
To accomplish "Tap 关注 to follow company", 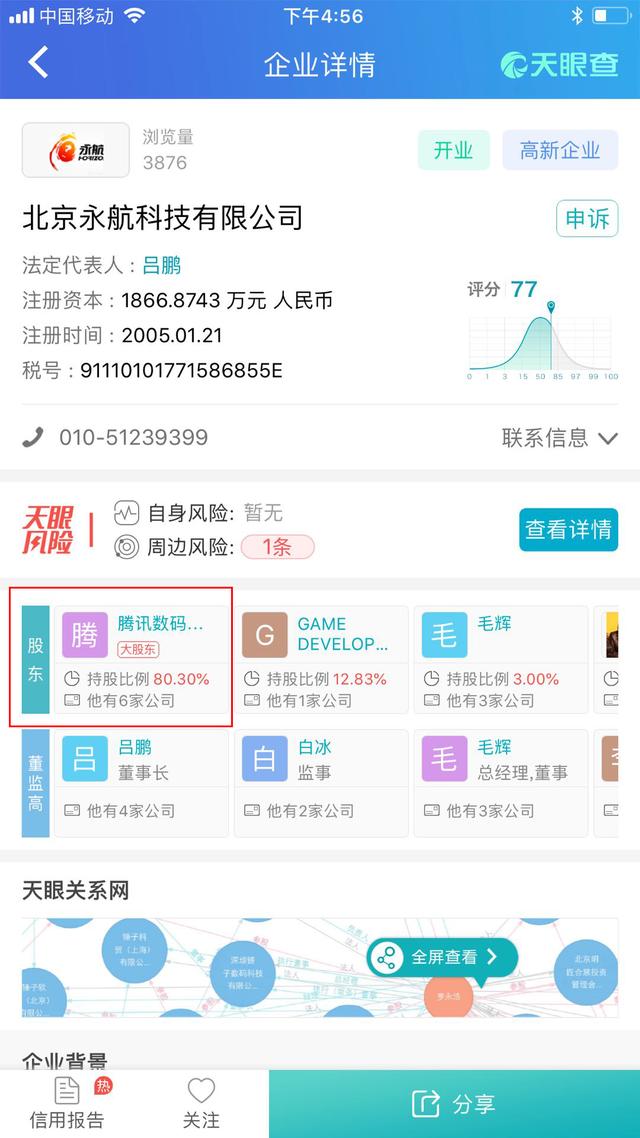I will (201, 1103).
